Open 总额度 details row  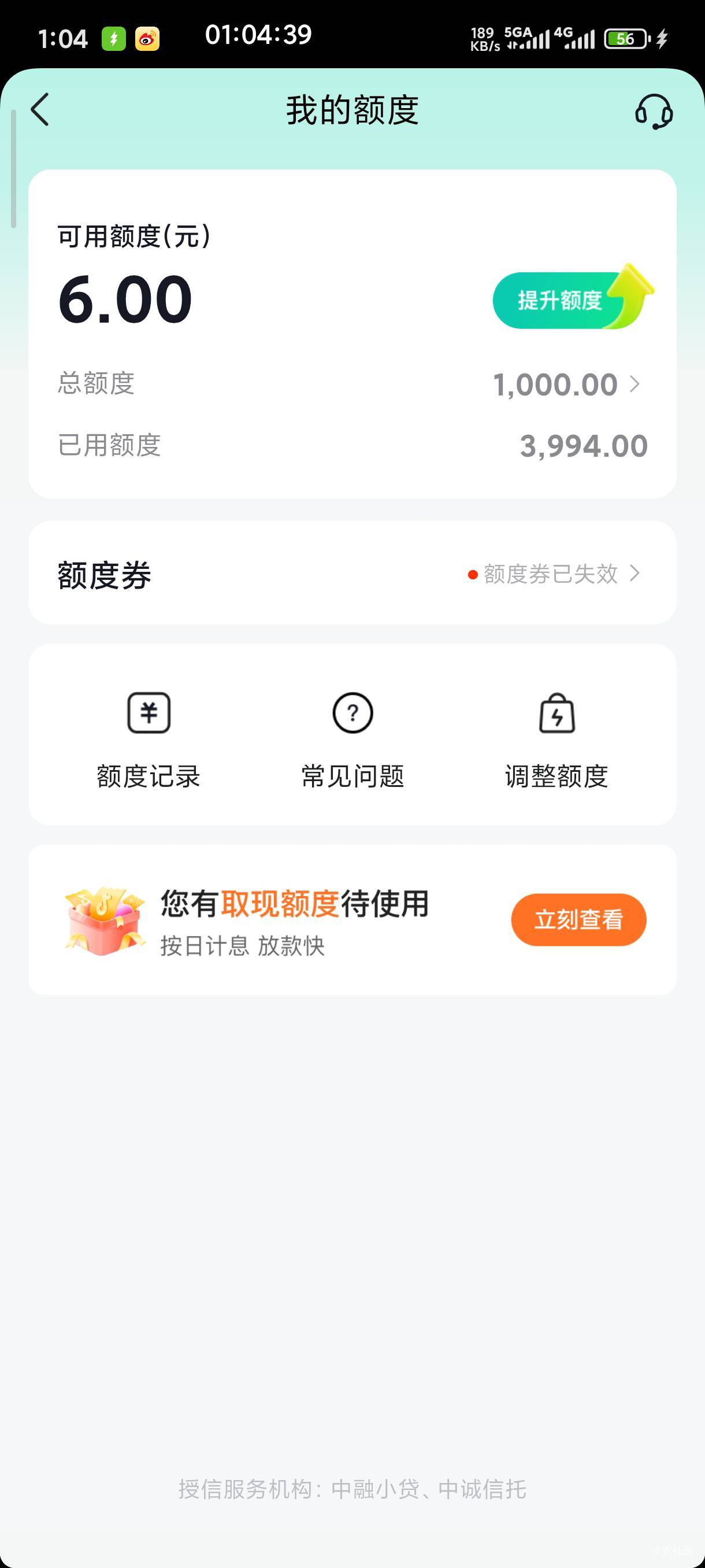(566, 384)
